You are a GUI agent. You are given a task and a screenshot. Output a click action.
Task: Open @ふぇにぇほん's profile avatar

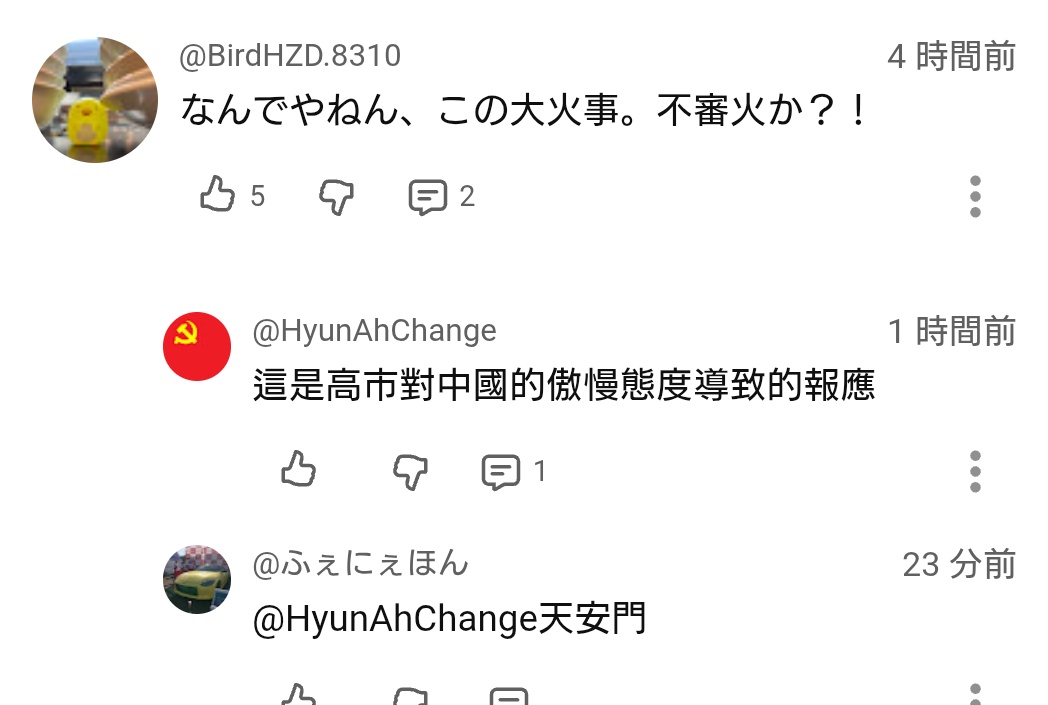[x=197, y=579]
